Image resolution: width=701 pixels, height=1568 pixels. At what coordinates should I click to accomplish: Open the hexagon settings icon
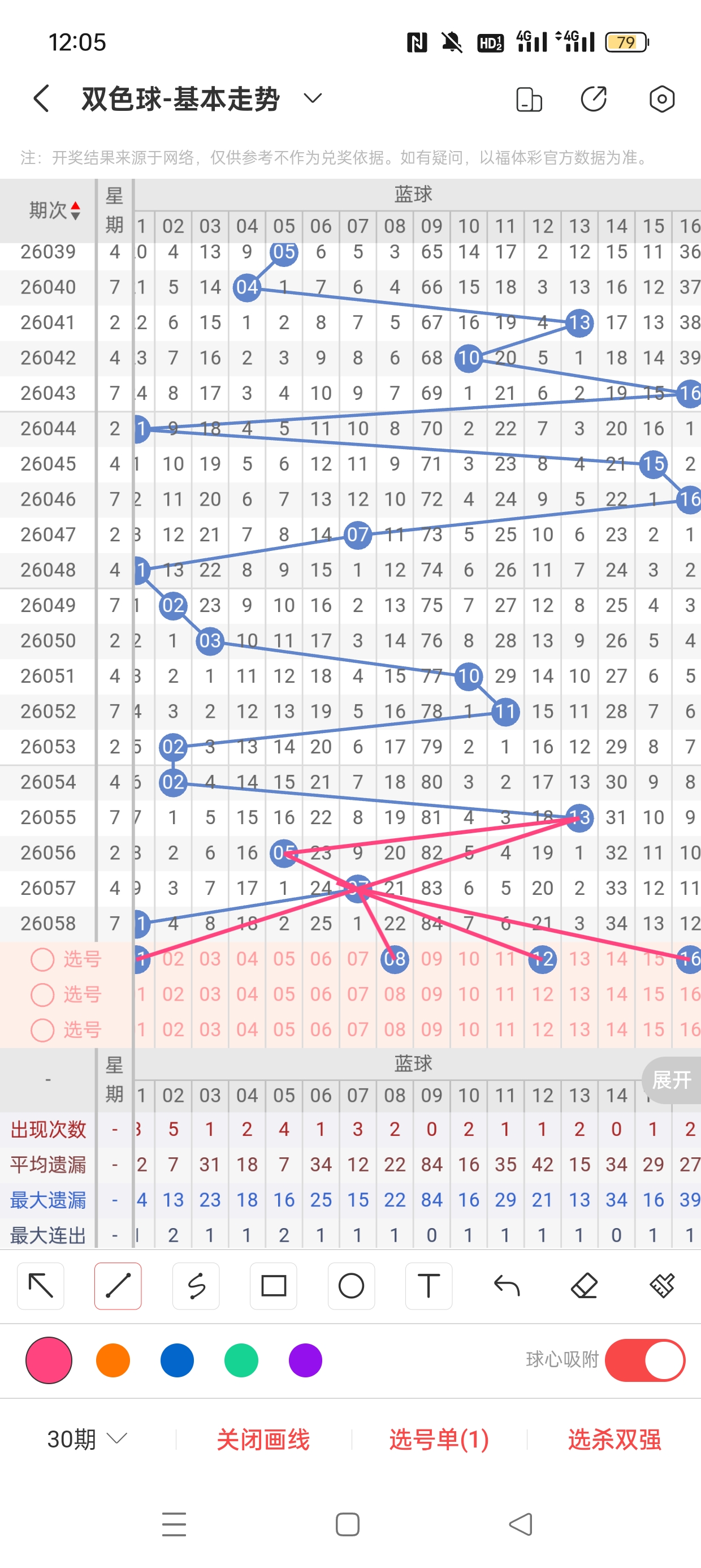[661, 99]
